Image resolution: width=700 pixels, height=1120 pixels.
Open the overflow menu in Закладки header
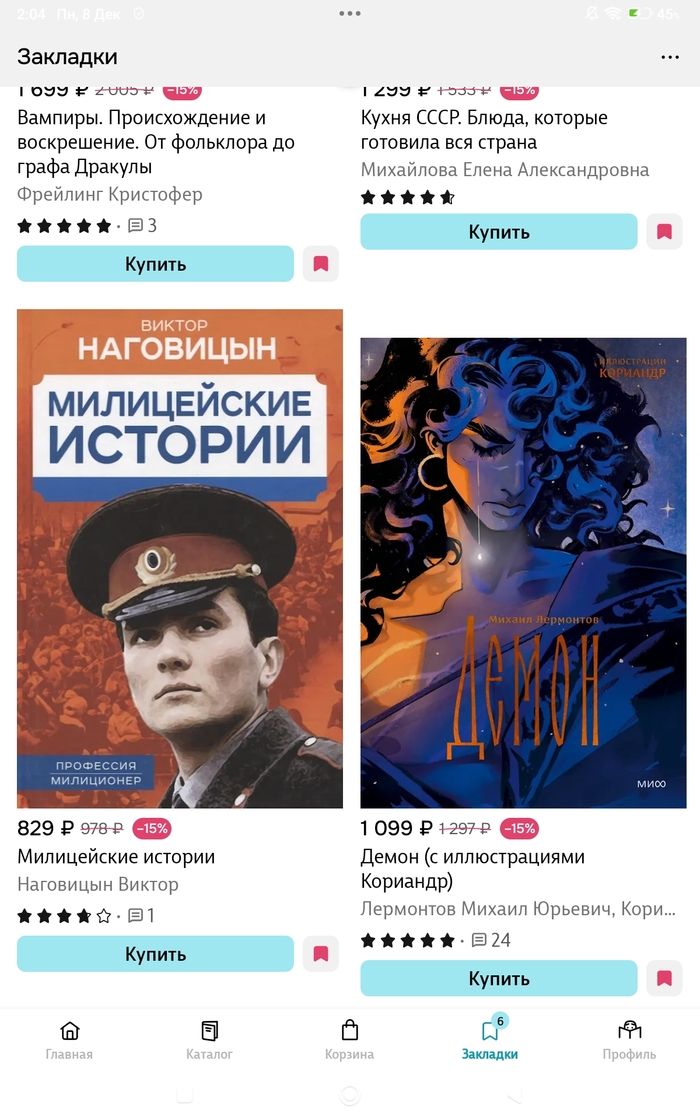669,57
